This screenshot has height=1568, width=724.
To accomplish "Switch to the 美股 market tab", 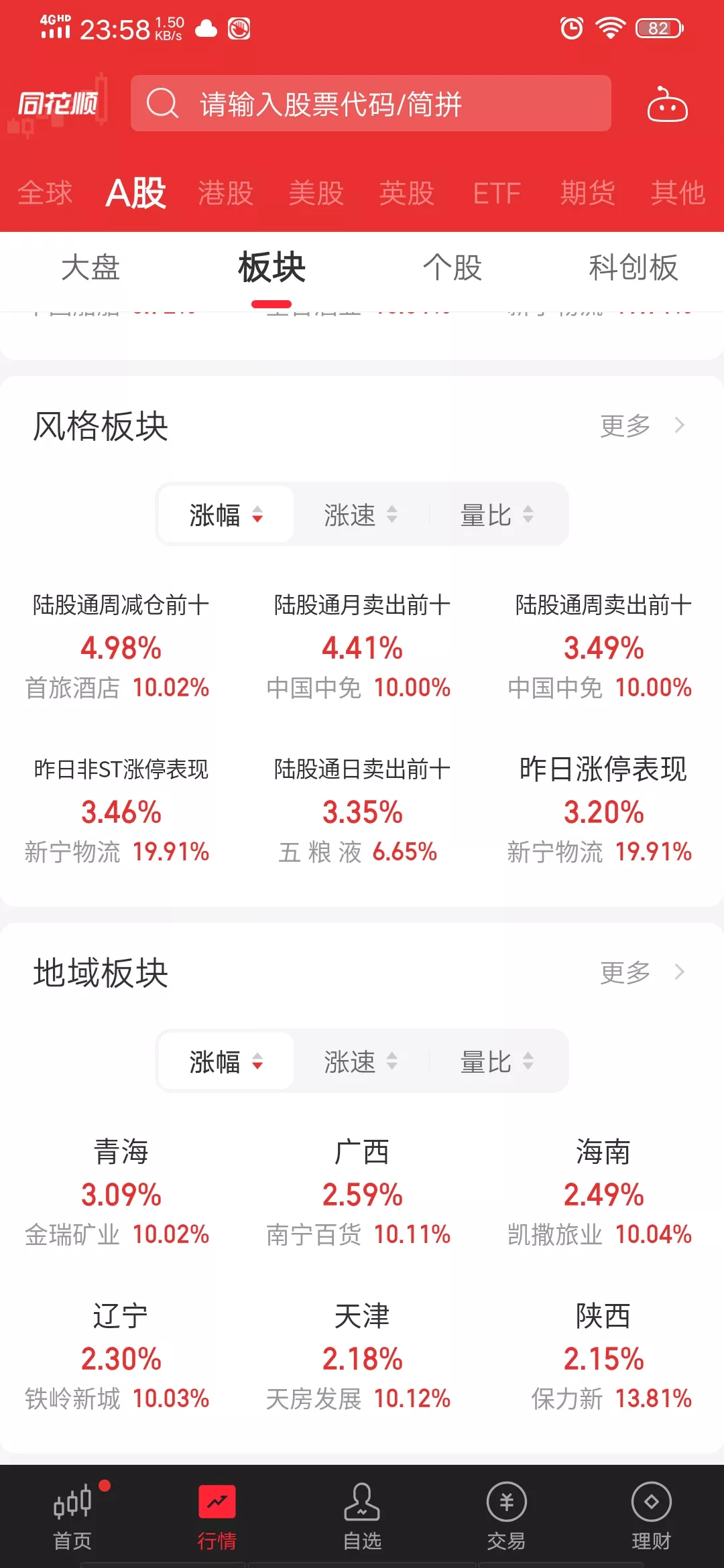I will (316, 194).
